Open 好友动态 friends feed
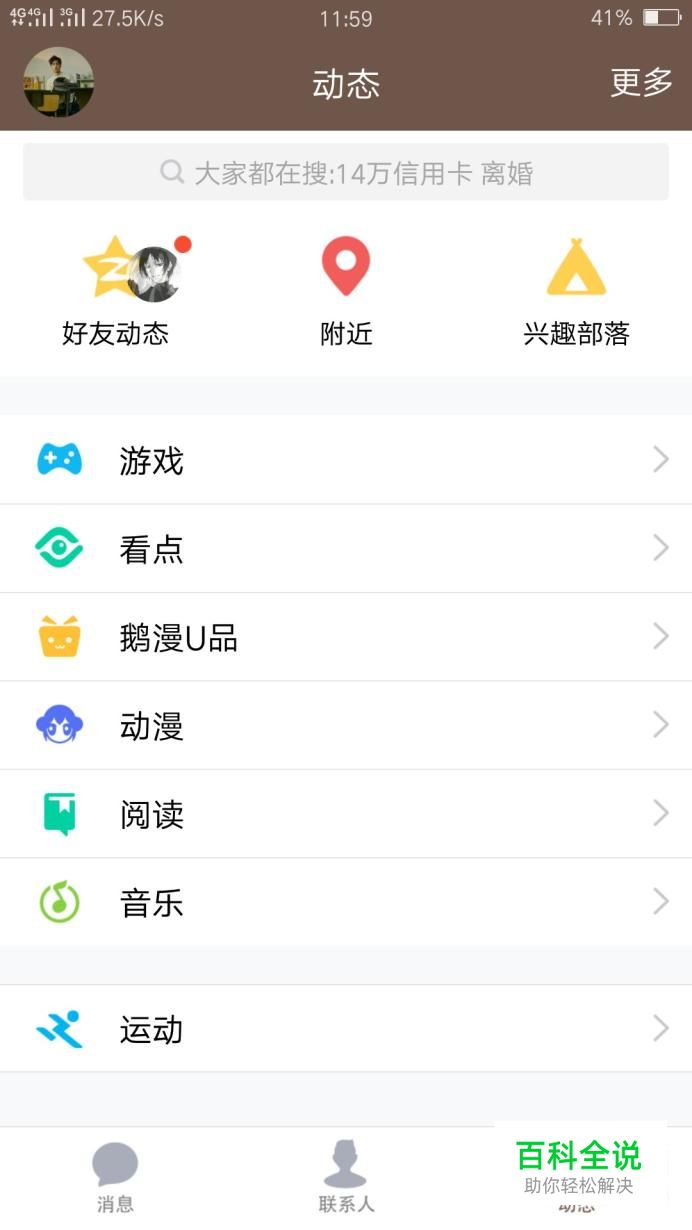Image resolution: width=692 pixels, height=1230 pixels. (116, 291)
